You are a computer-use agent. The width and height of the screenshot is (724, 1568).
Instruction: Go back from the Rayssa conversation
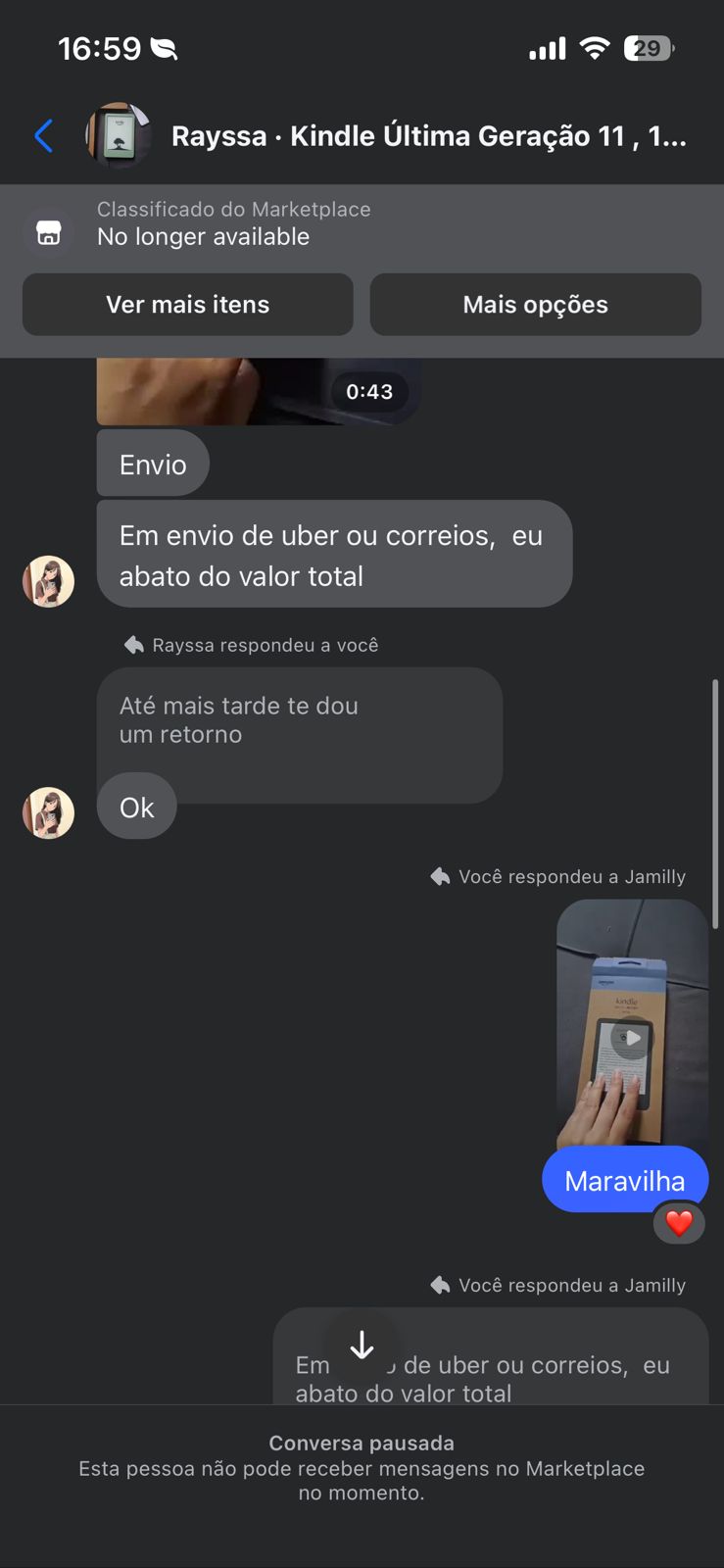pos(44,135)
